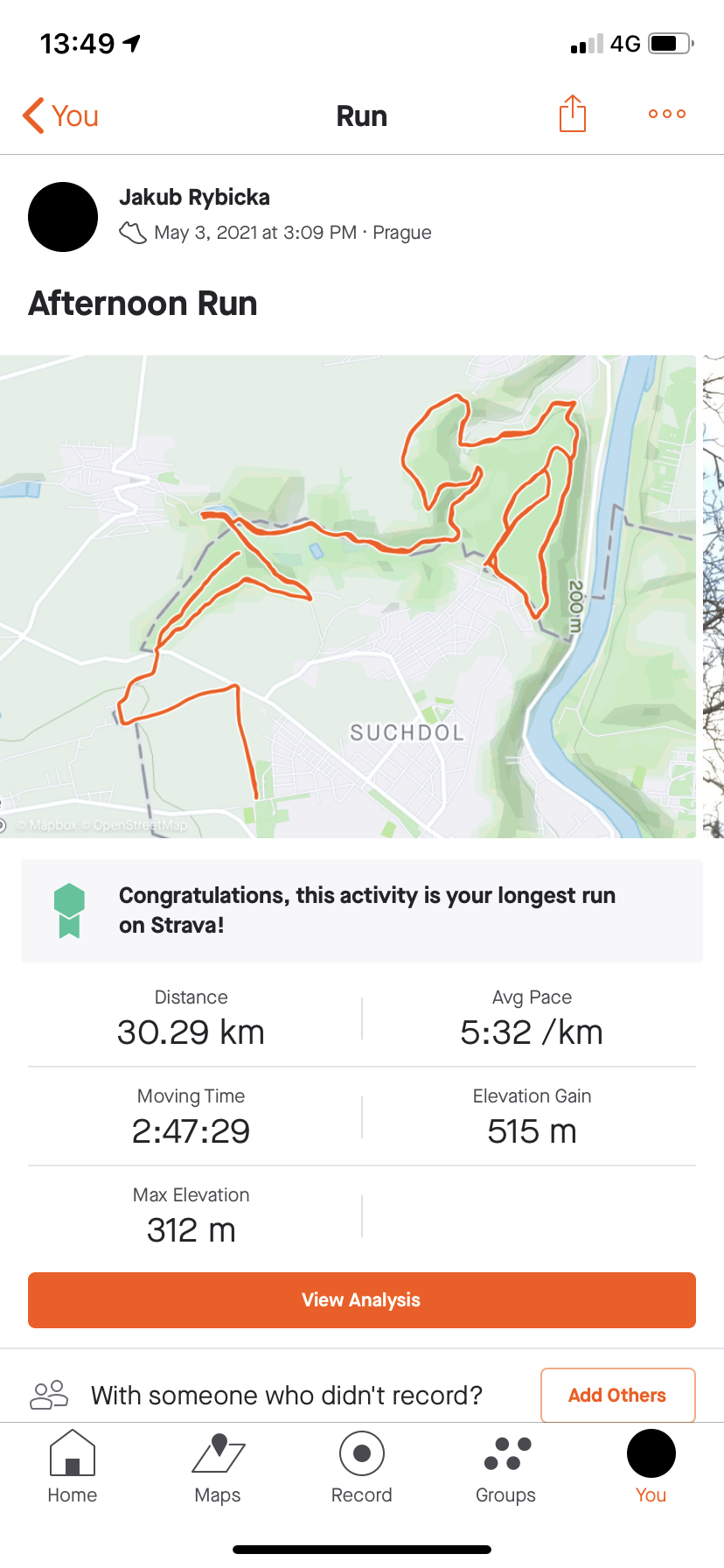This screenshot has height=1568, width=724.
Task: Switch to the Home tab
Action: (73, 1467)
